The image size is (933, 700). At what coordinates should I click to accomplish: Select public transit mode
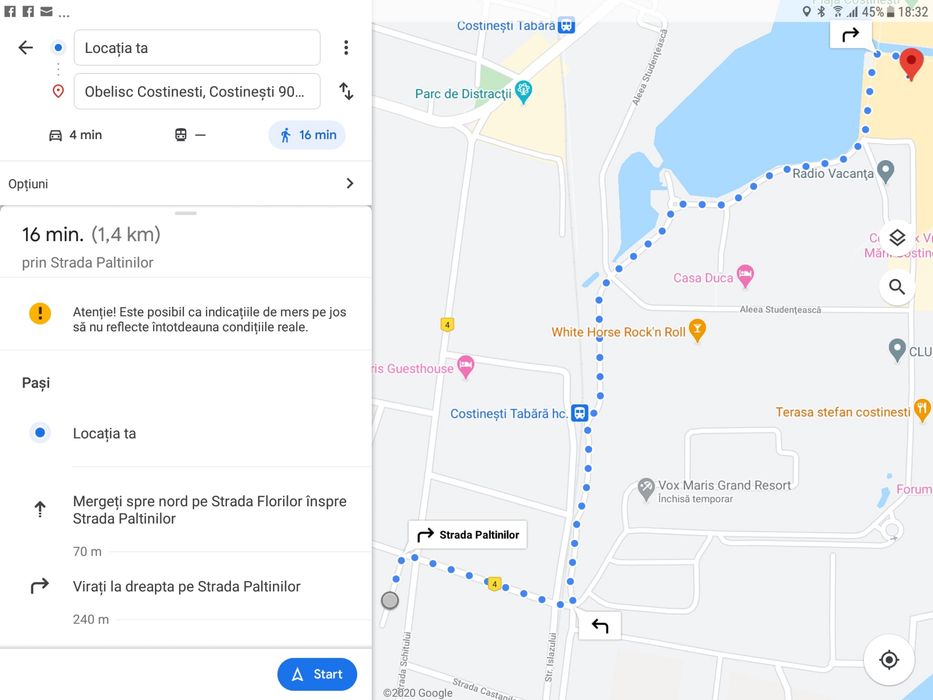[x=190, y=135]
